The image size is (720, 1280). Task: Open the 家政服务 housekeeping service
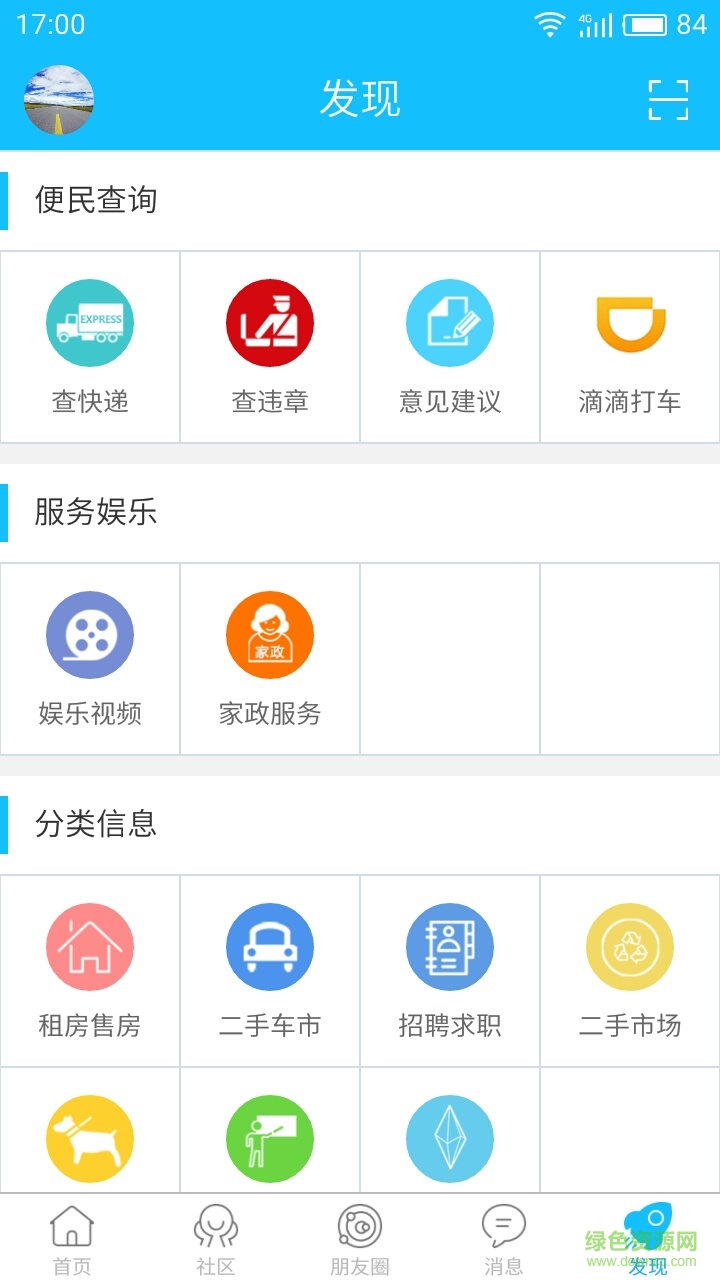click(x=270, y=657)
